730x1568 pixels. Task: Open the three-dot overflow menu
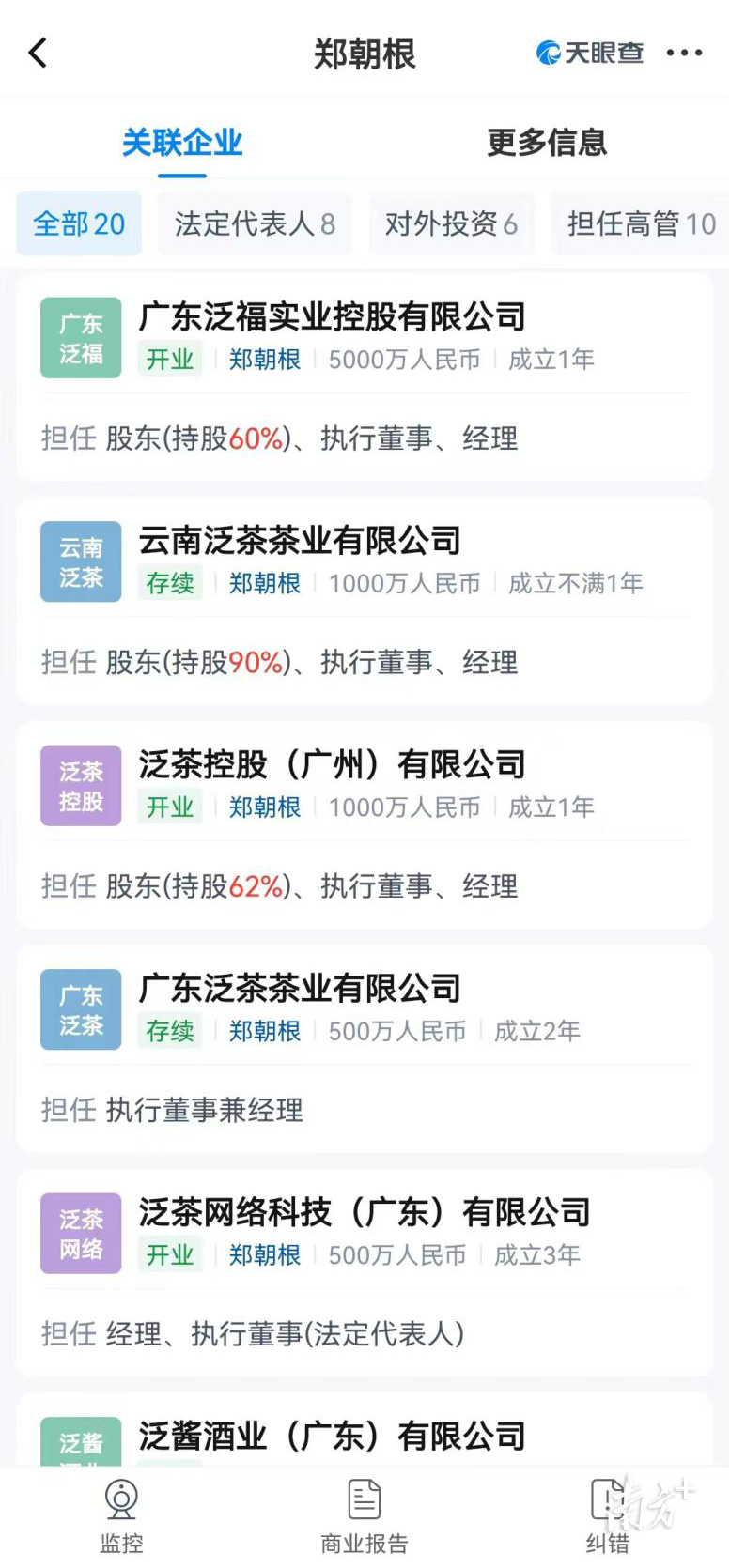[684, 54]
